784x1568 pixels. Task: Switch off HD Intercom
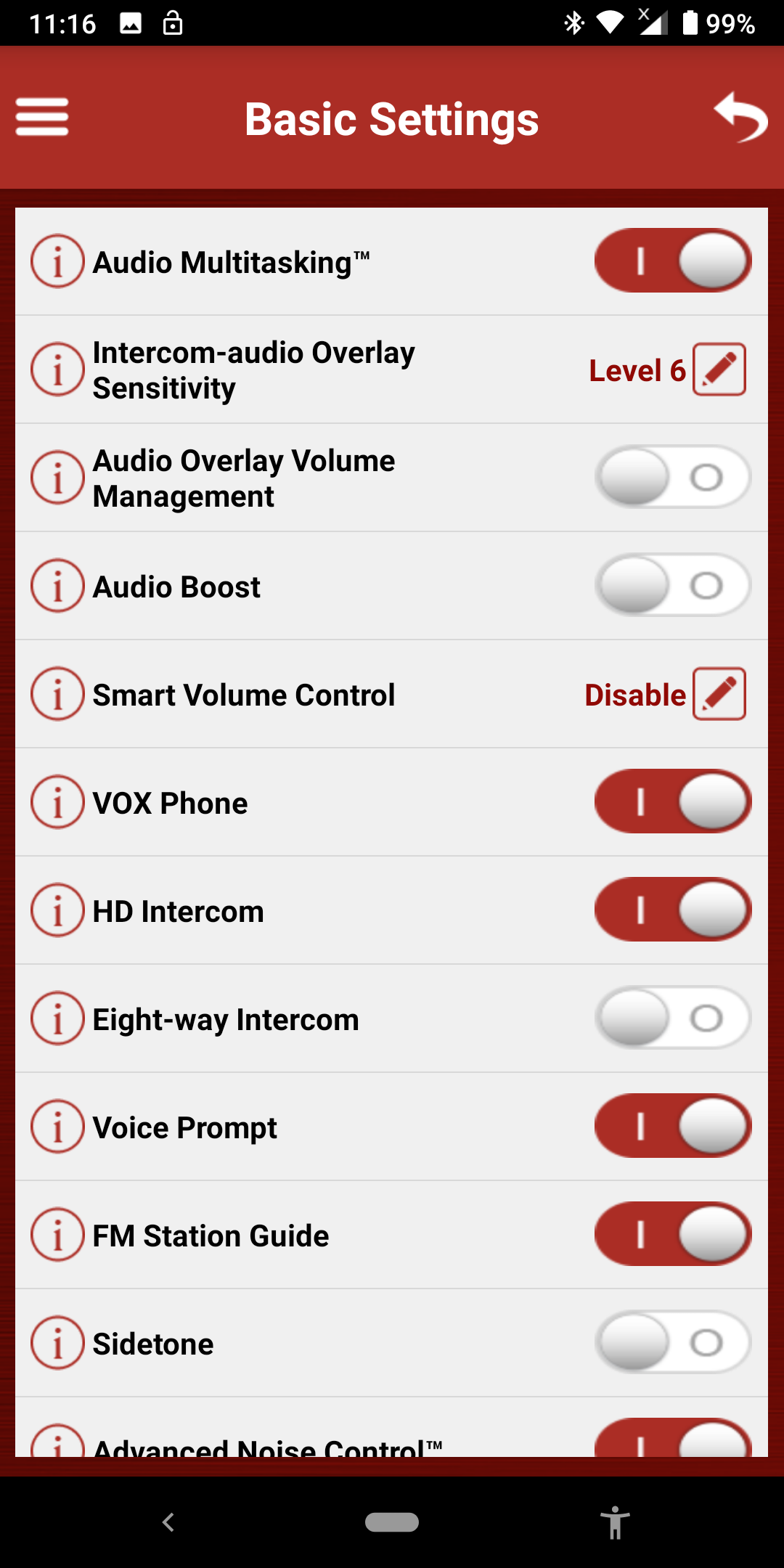click(x=672, y=910)
